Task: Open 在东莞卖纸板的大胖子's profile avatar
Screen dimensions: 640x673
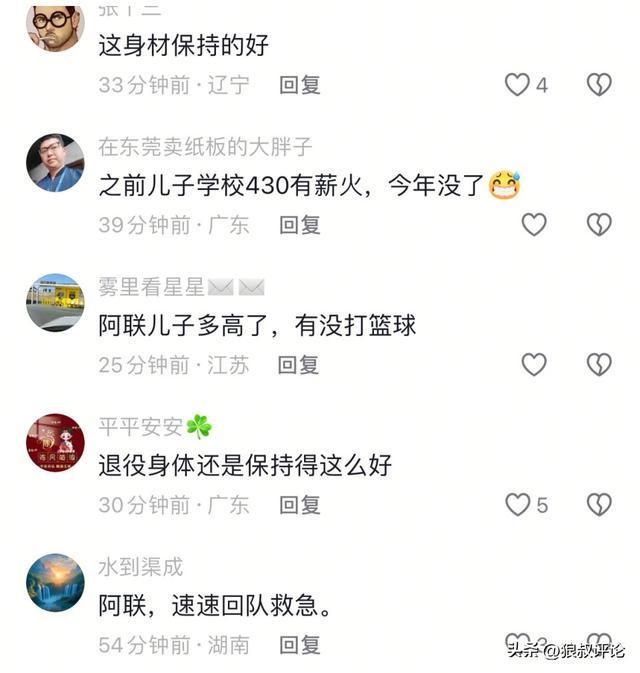Action: click(x=55, y=163)
